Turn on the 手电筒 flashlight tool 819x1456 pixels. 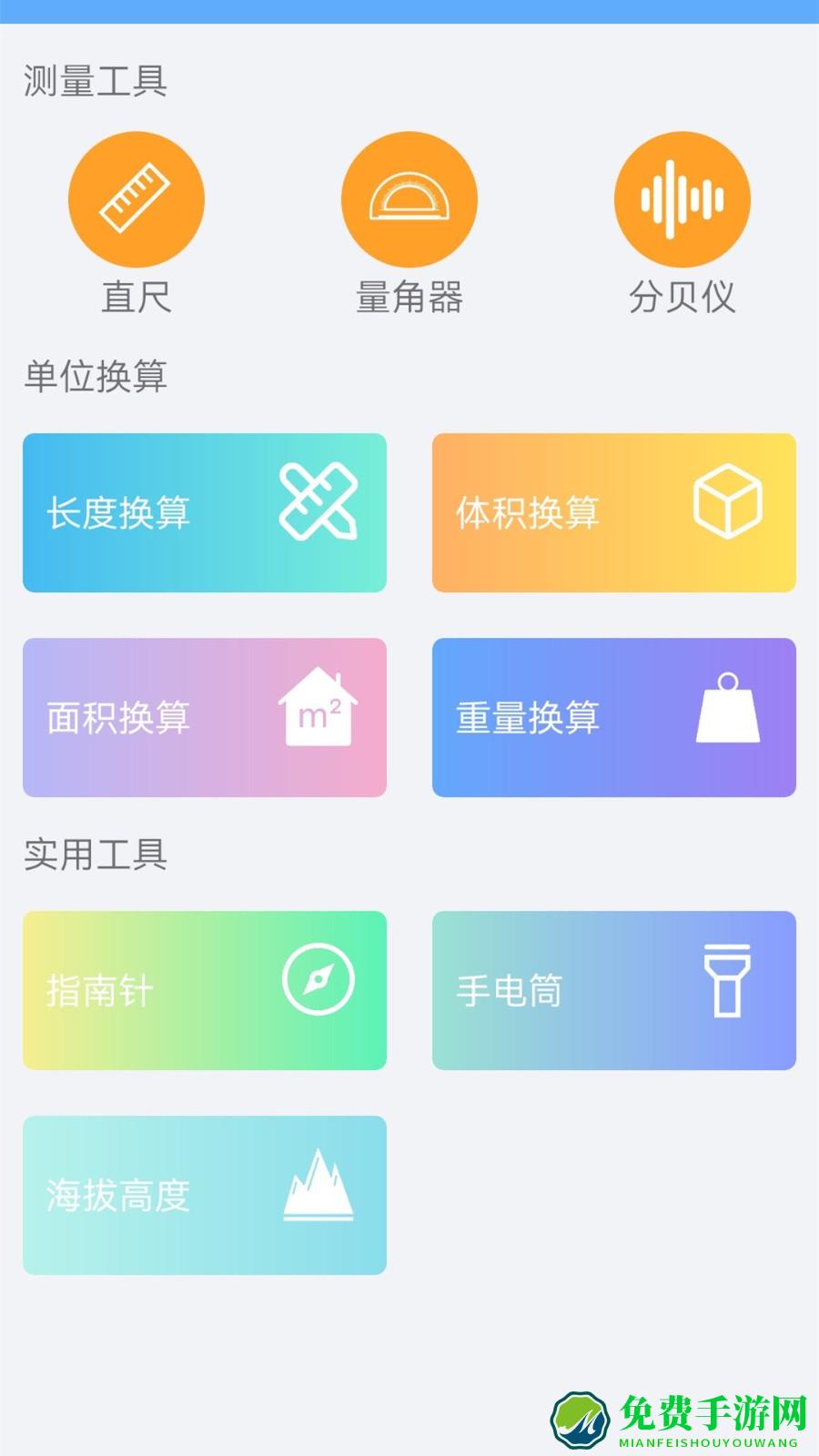pos(614,991)
